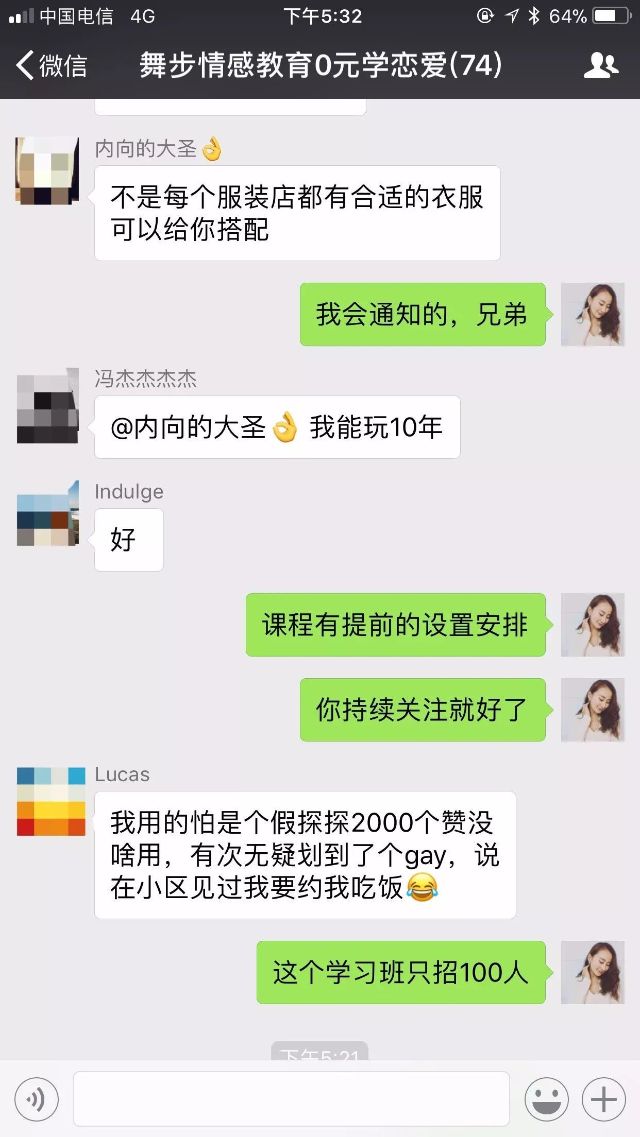Tap the message text field

pos(291,1100)
